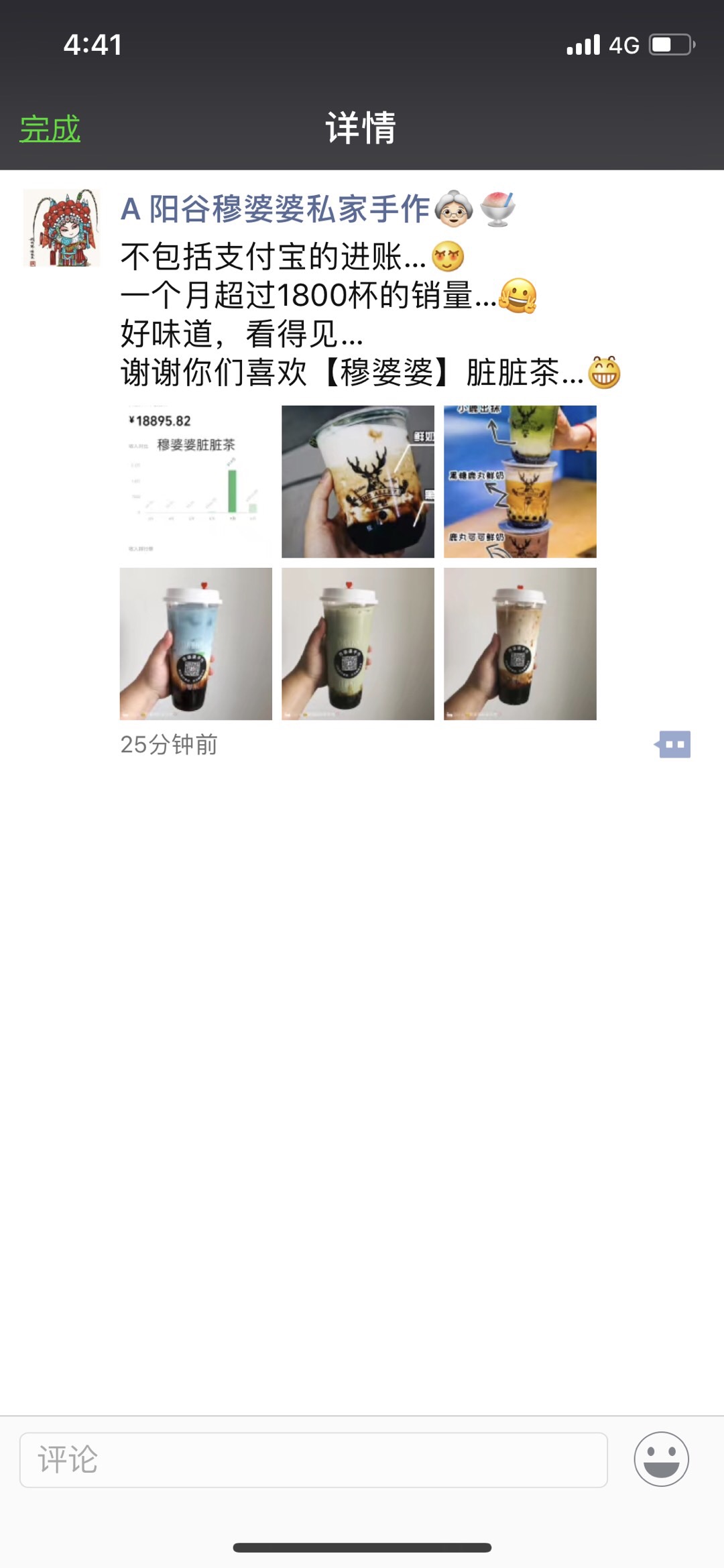
Task: Open A 阳谷穆婆婆私家手作 profile name
Action: tap(275, 209)
